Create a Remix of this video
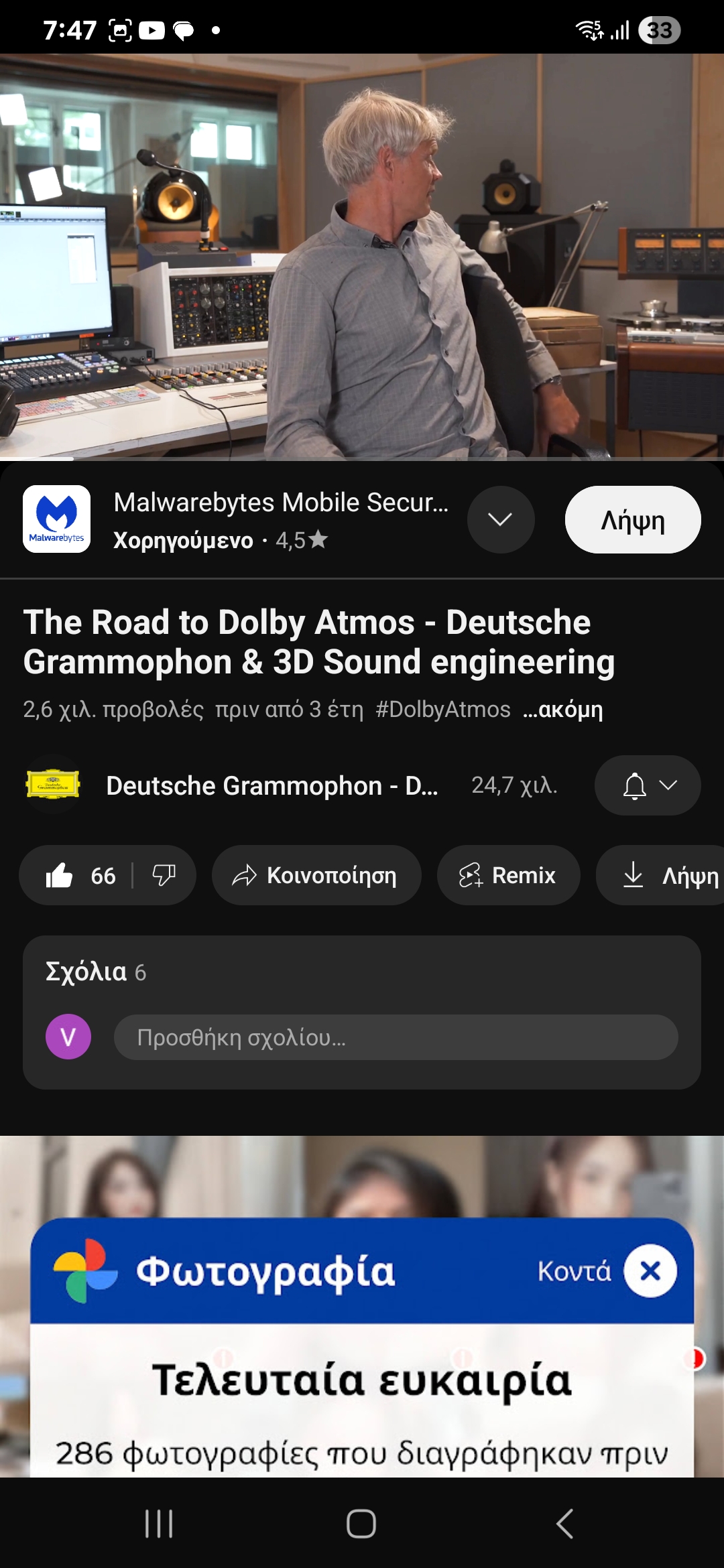This screenshot has height=1568, width=724. (508, 875)
